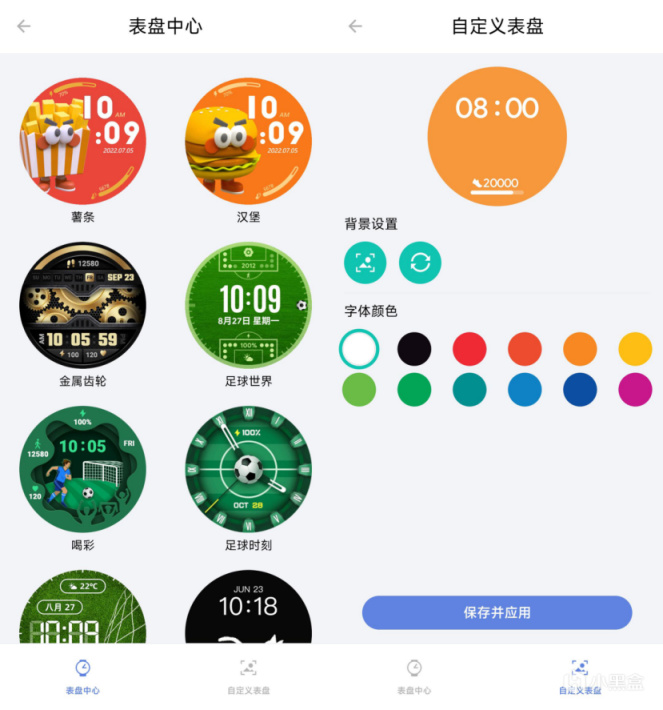Select the light green font color
This screenshot has height=710, width=663.
pos(359,390)
